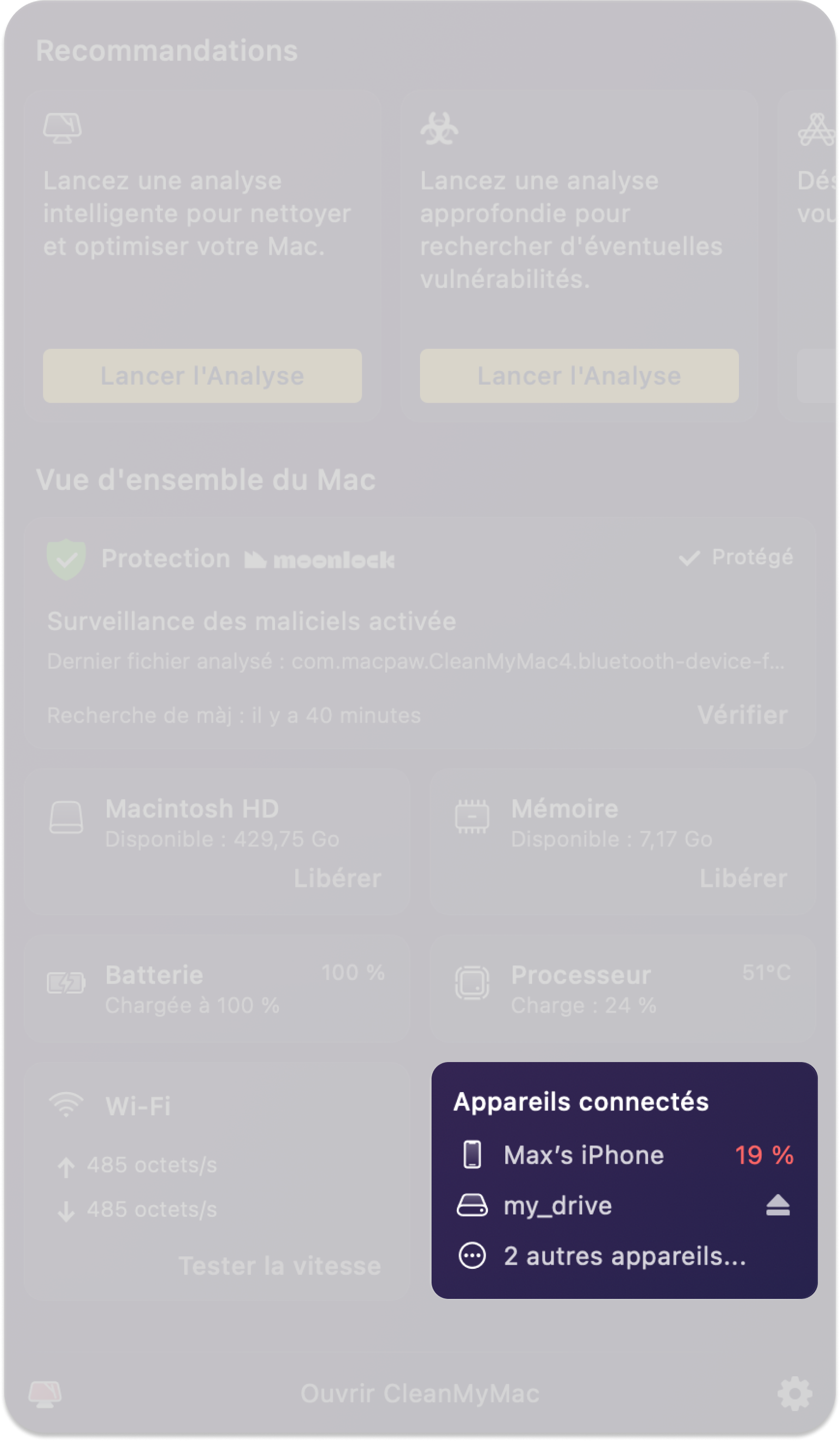Tap Libérer under Mémoire
Image resolution: width=840 pixels, height=1441 pixels.
(743, 878)
